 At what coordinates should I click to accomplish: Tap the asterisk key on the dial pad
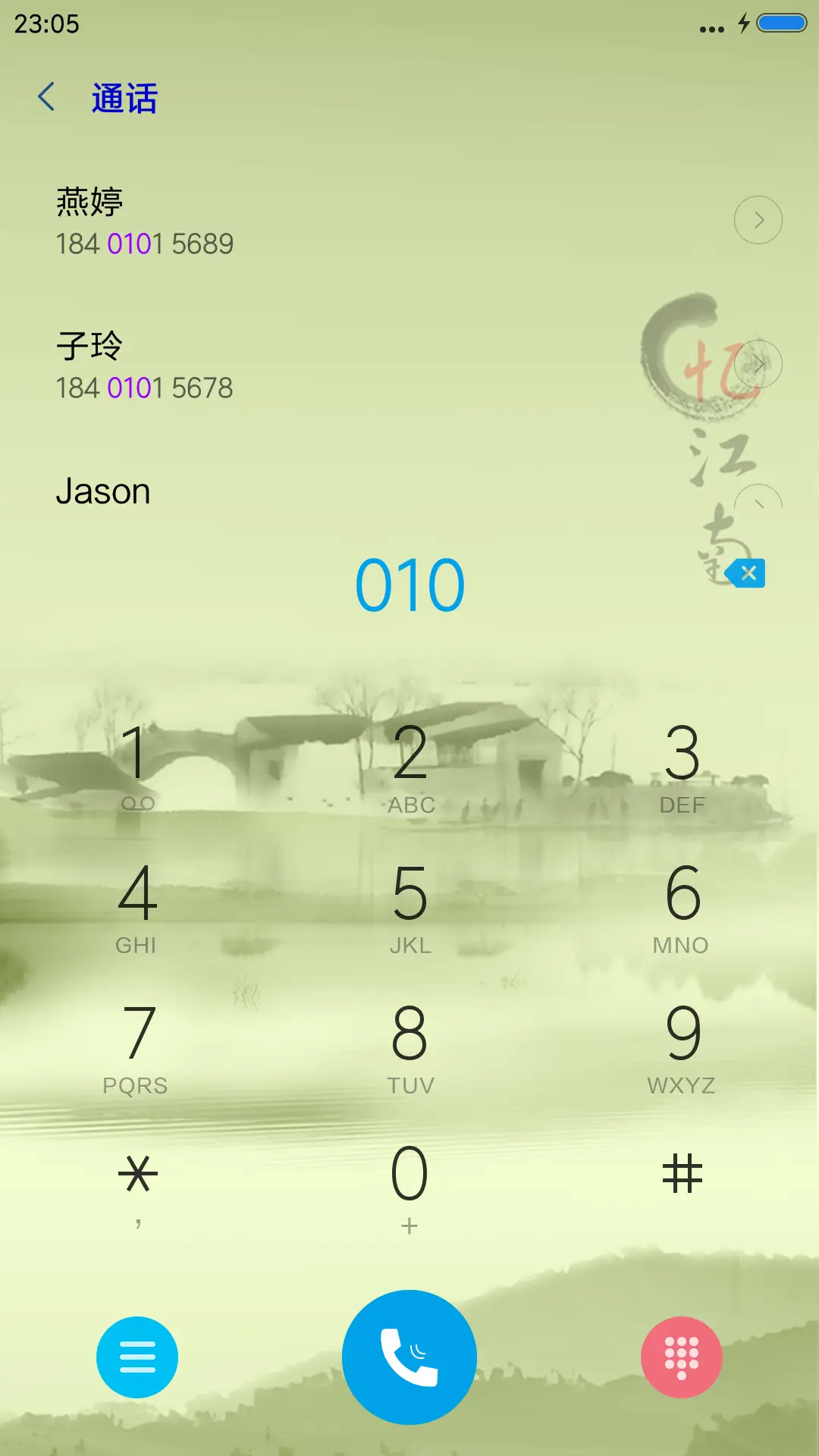tap(138, 1172)
